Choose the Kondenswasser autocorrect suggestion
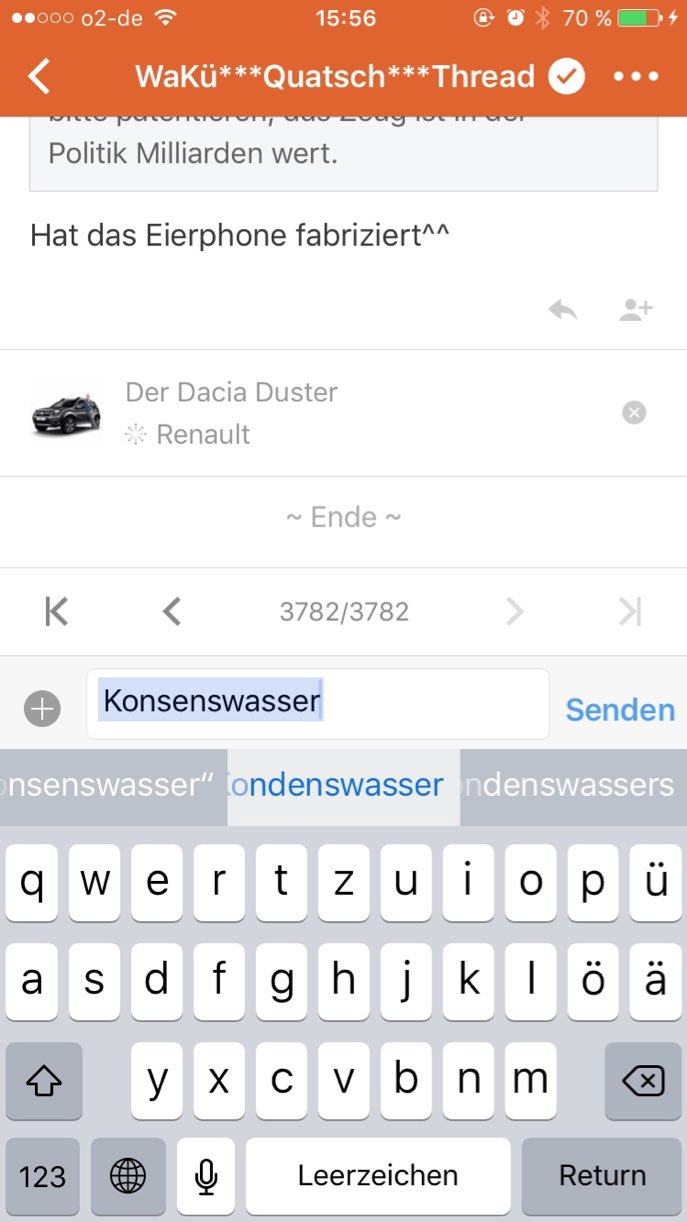The height and width of the screenshot is (1222, 687). pyautogui.click(x=343, y=785)
